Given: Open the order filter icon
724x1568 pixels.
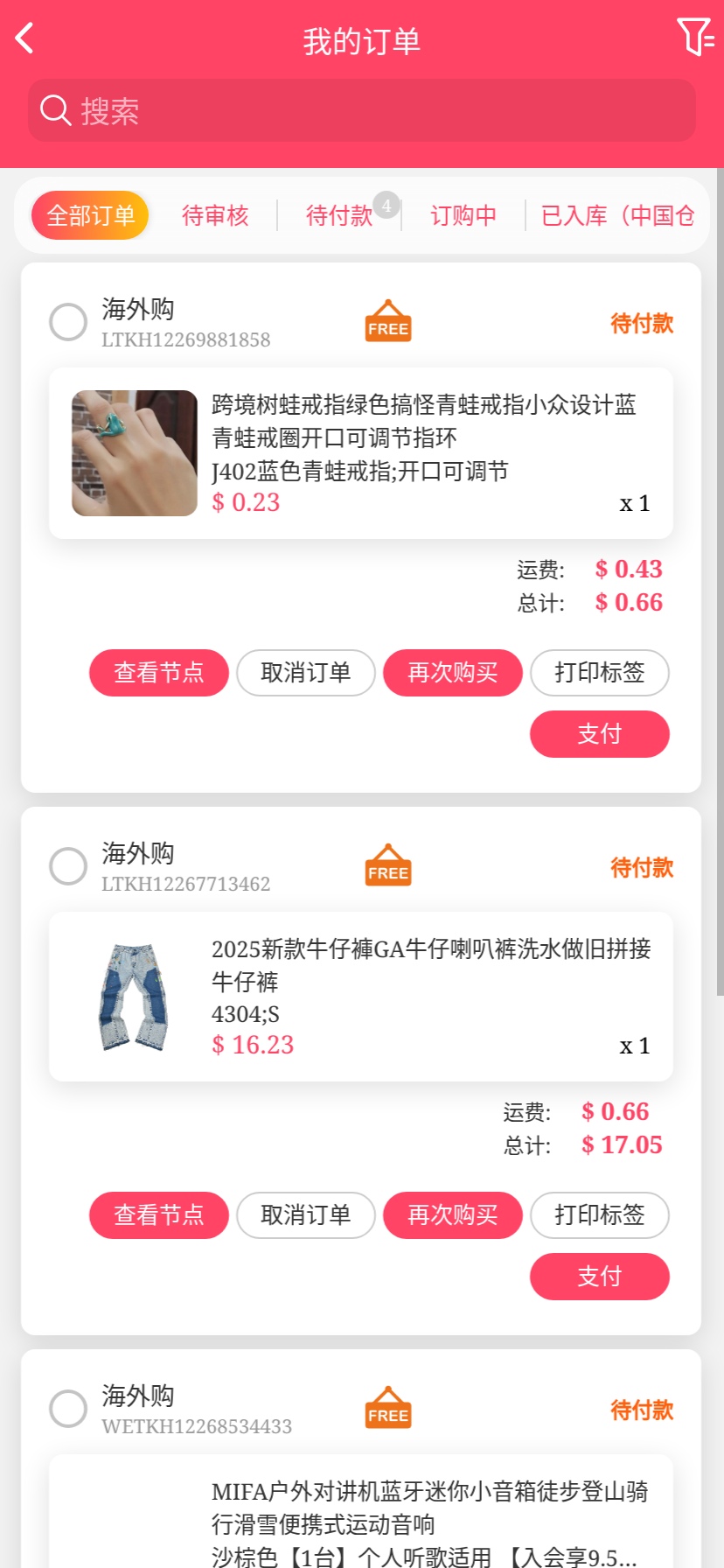Looking at the screenshot, I should 695,38.
